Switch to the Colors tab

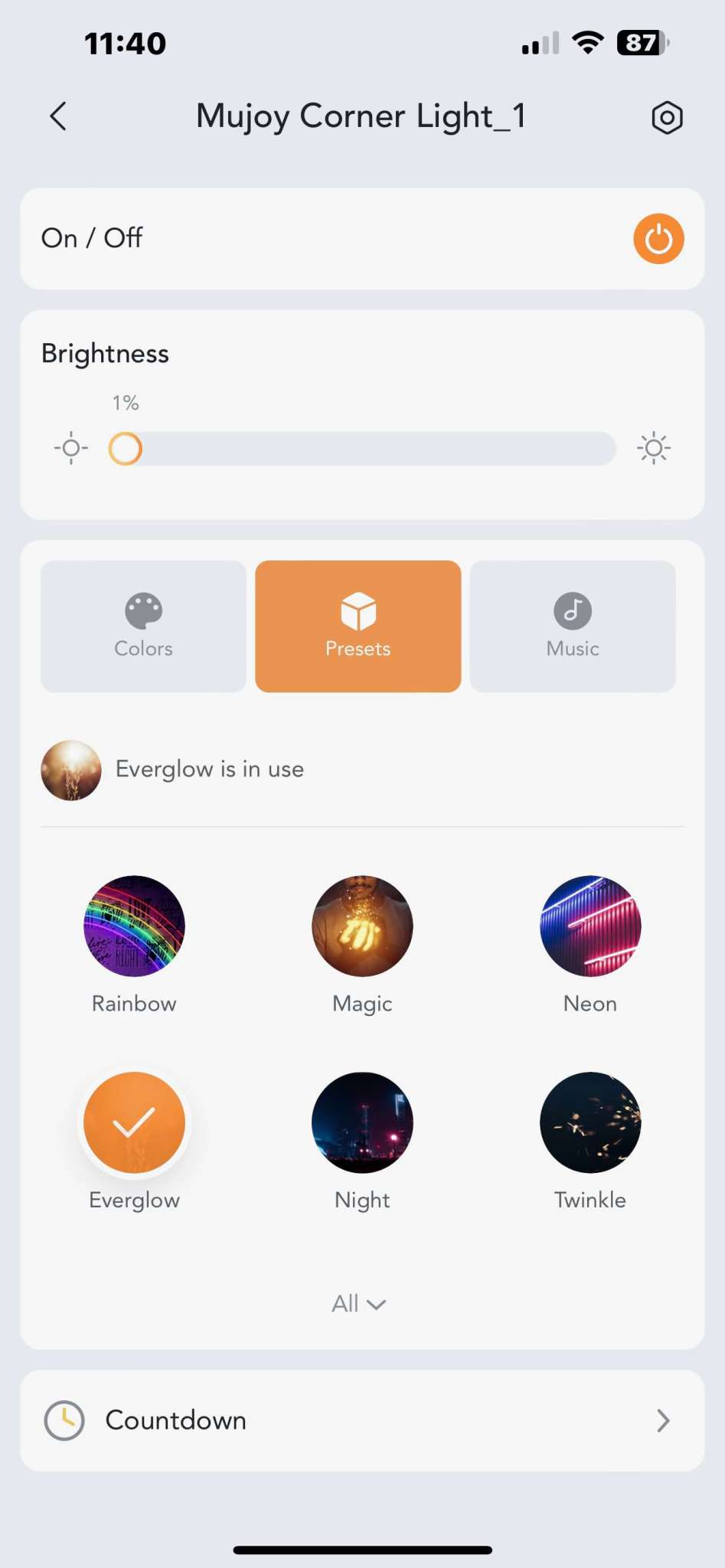point(143,626)
